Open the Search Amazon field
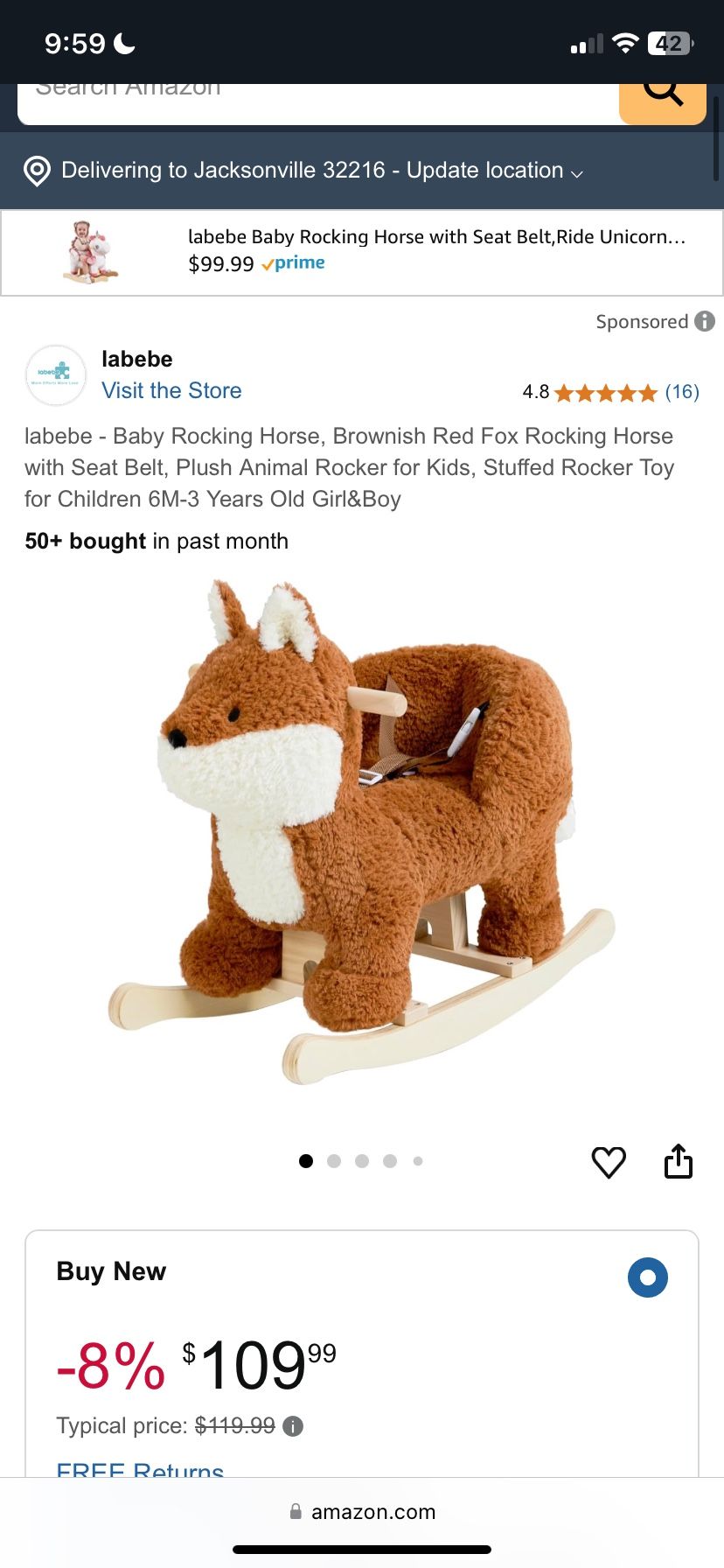 (315, 96)
